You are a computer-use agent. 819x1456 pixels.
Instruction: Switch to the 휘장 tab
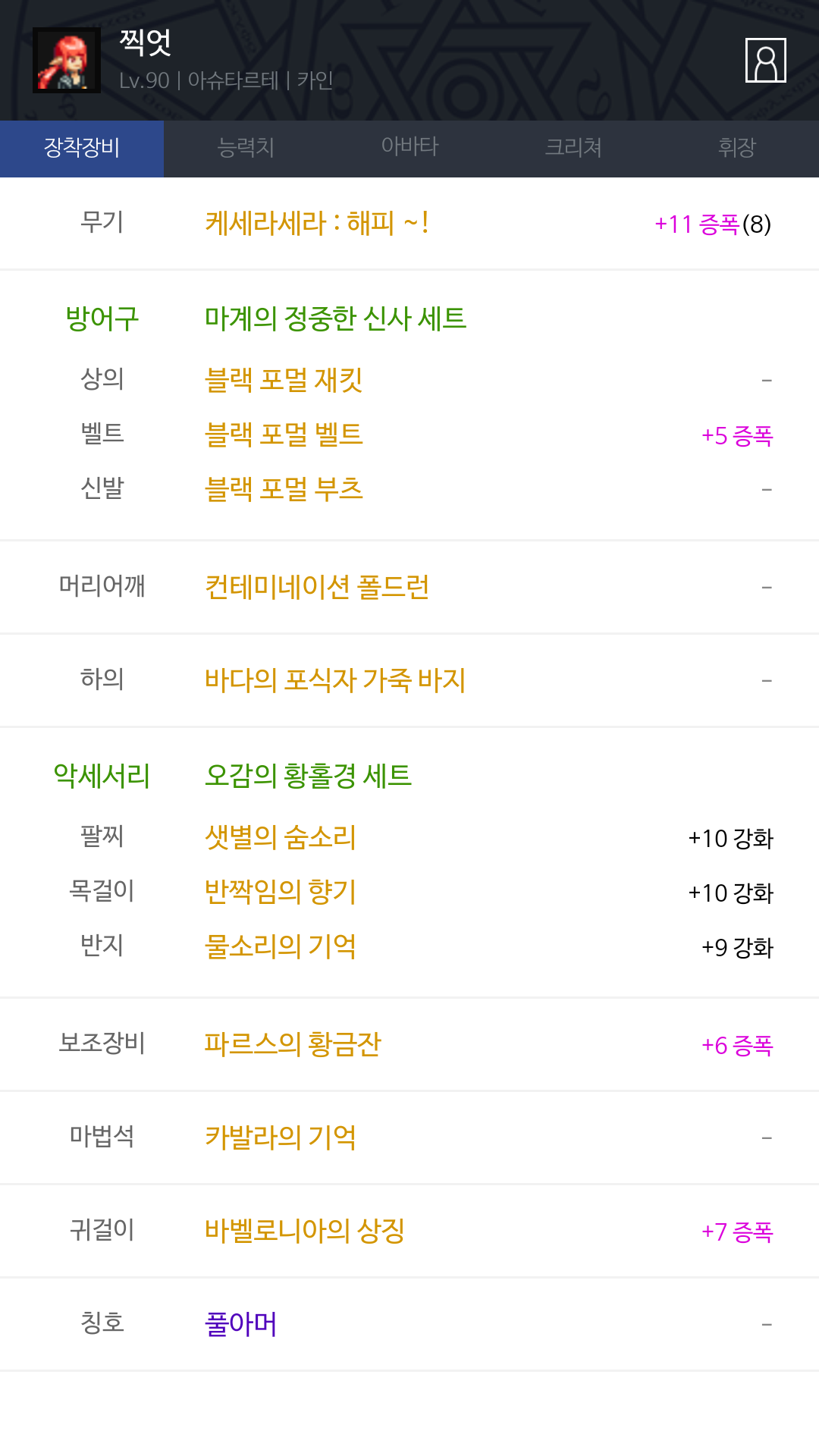tap(737, 149)
